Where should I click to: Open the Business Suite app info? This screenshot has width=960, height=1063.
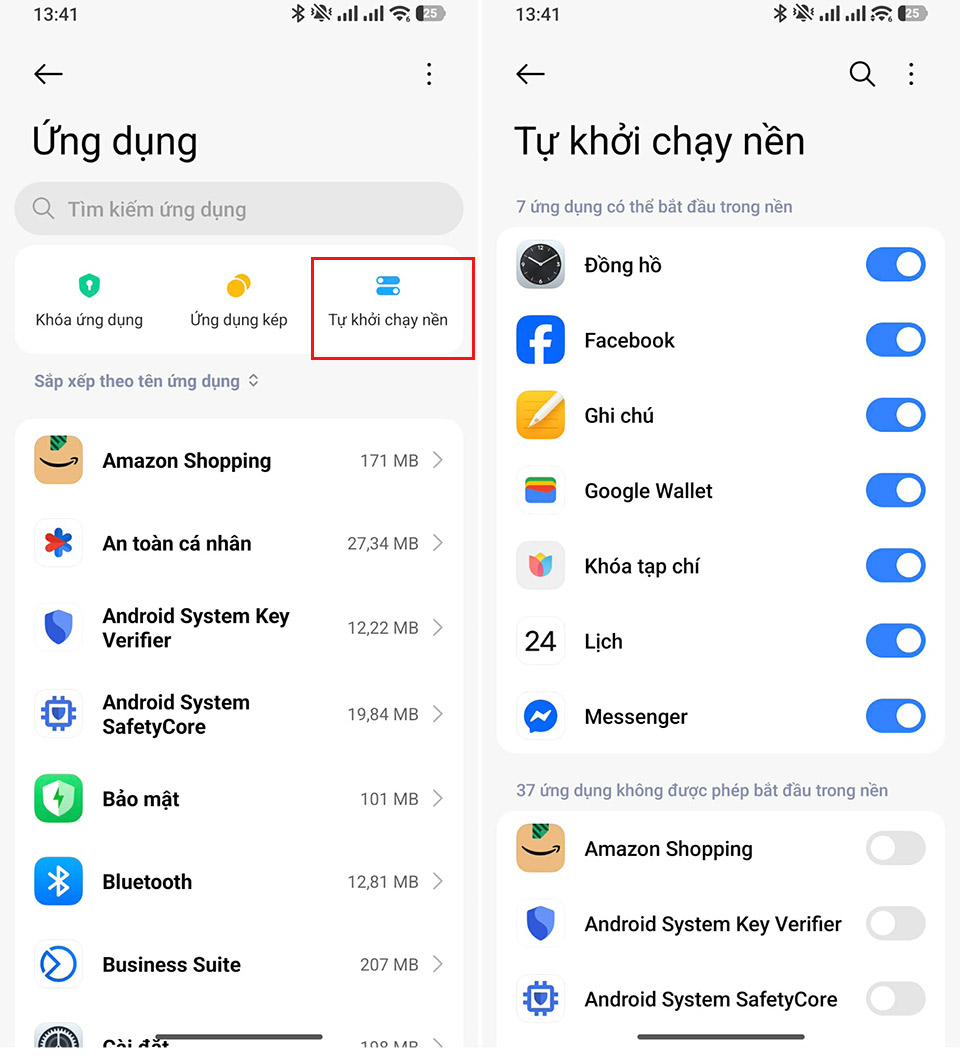(x=238, y=965)
